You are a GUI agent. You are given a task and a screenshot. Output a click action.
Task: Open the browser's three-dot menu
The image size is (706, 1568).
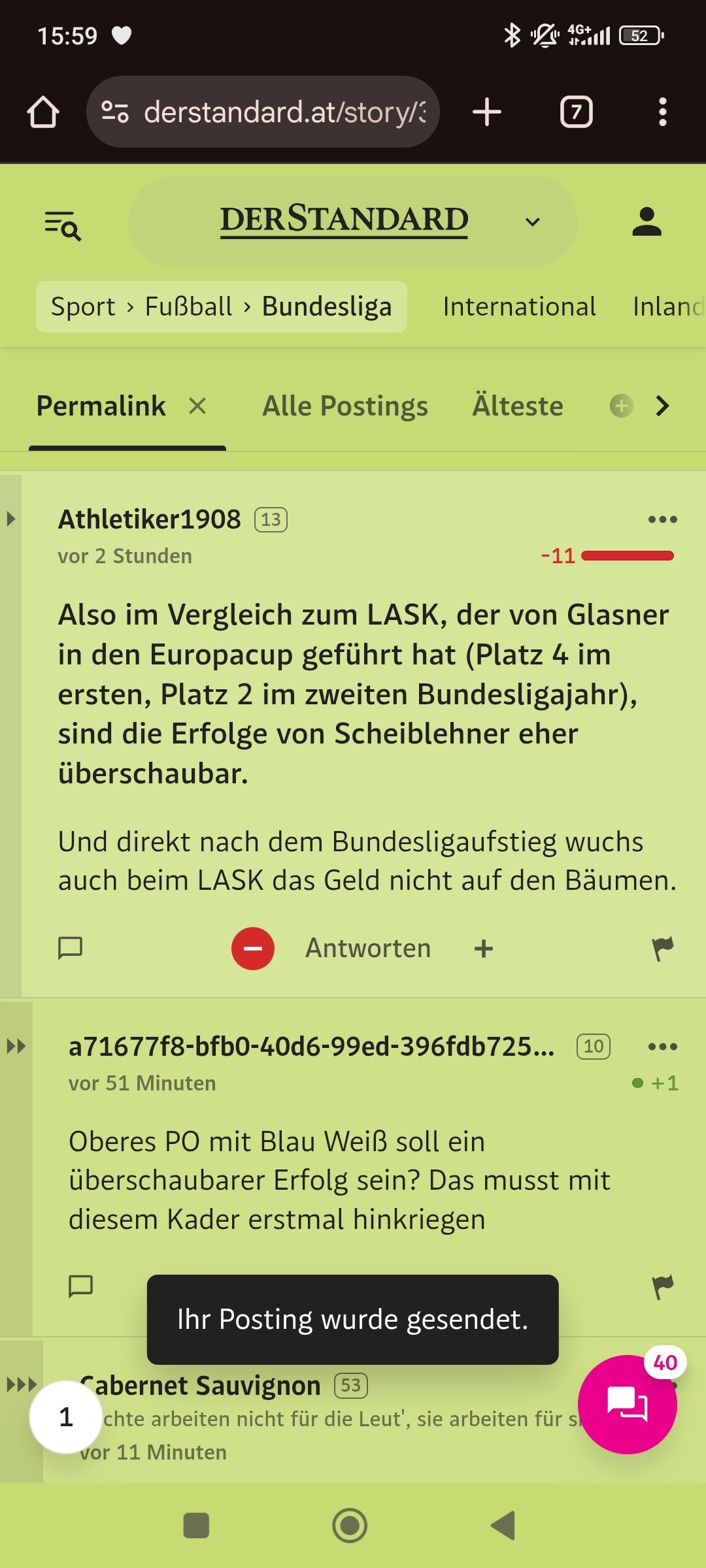pyautogui.click(x=663, y=112)
